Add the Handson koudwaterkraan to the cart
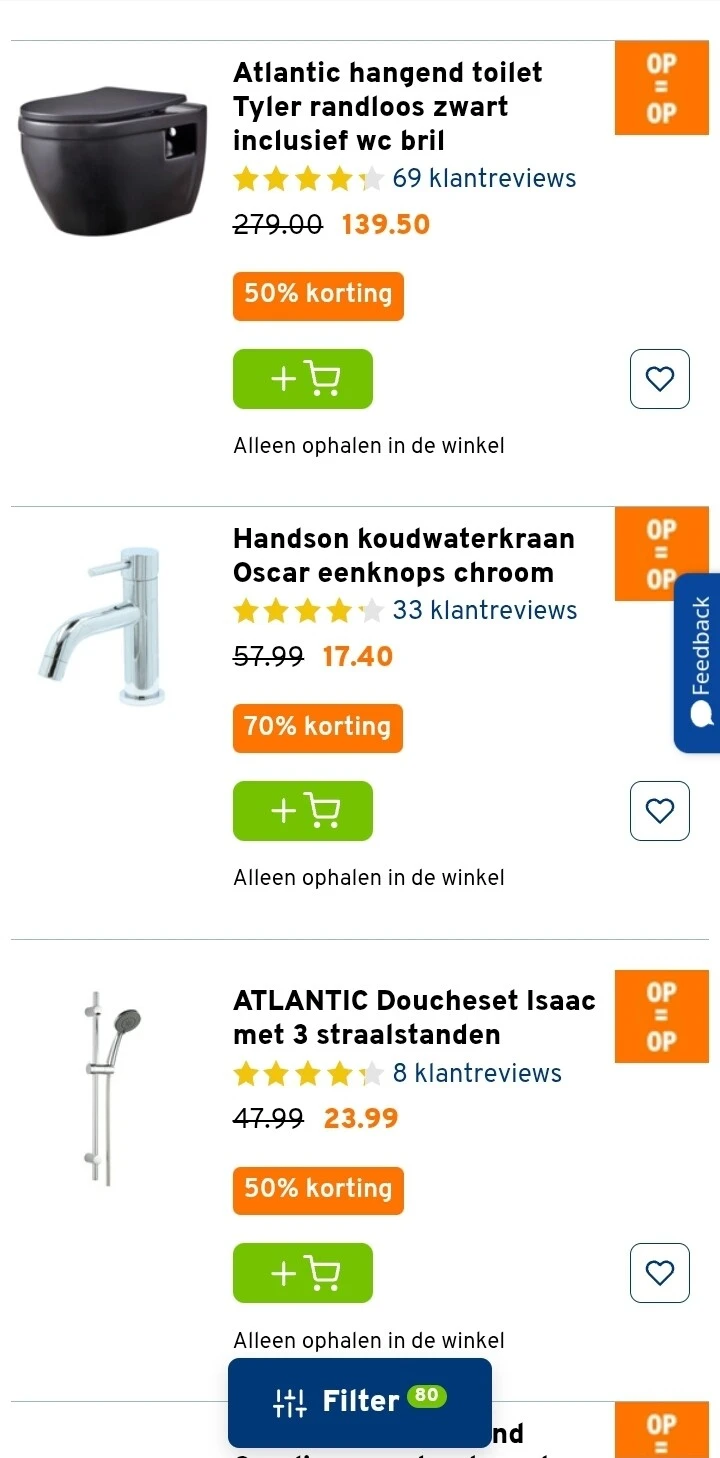The height and width of the screenshot is (1458, 720). click(302, 811)
